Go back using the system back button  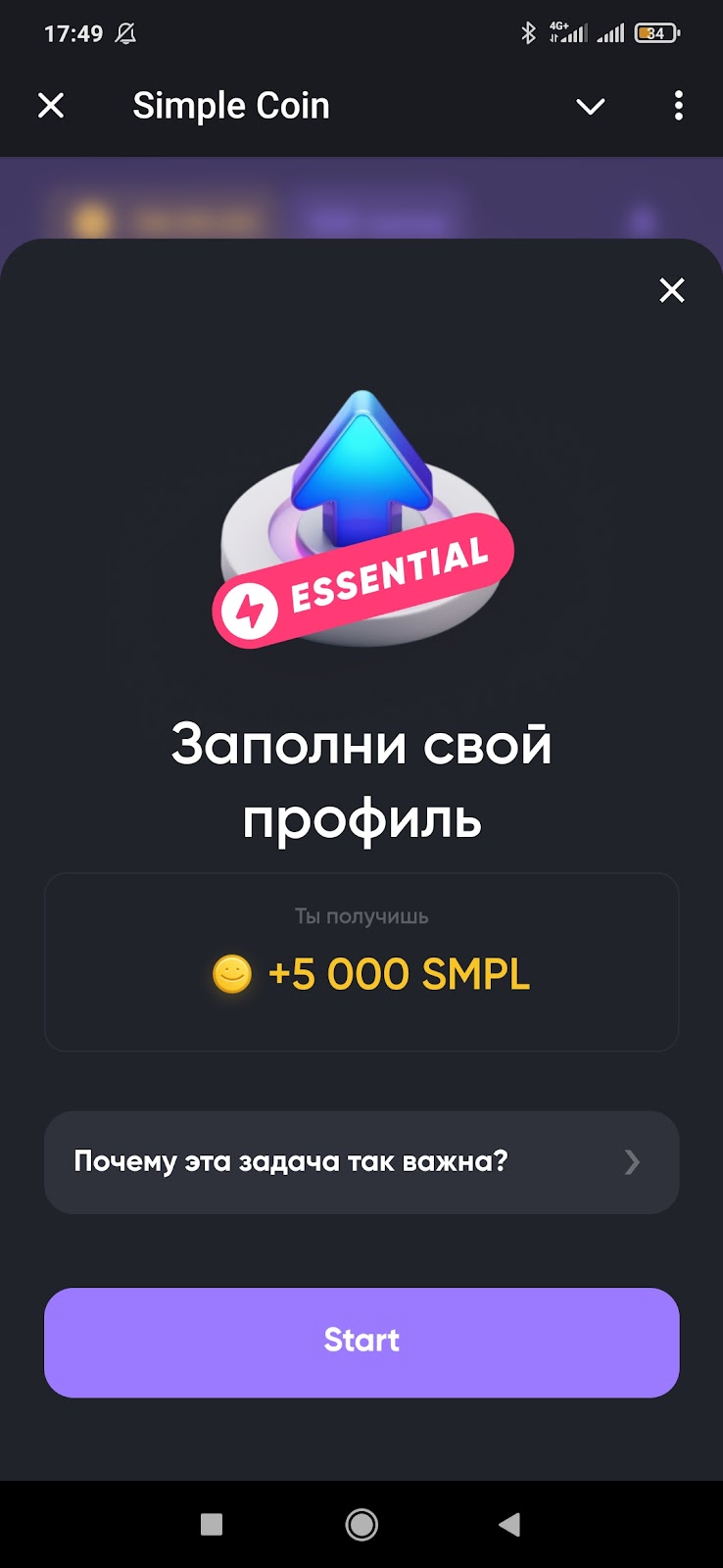pos(509,1524)
